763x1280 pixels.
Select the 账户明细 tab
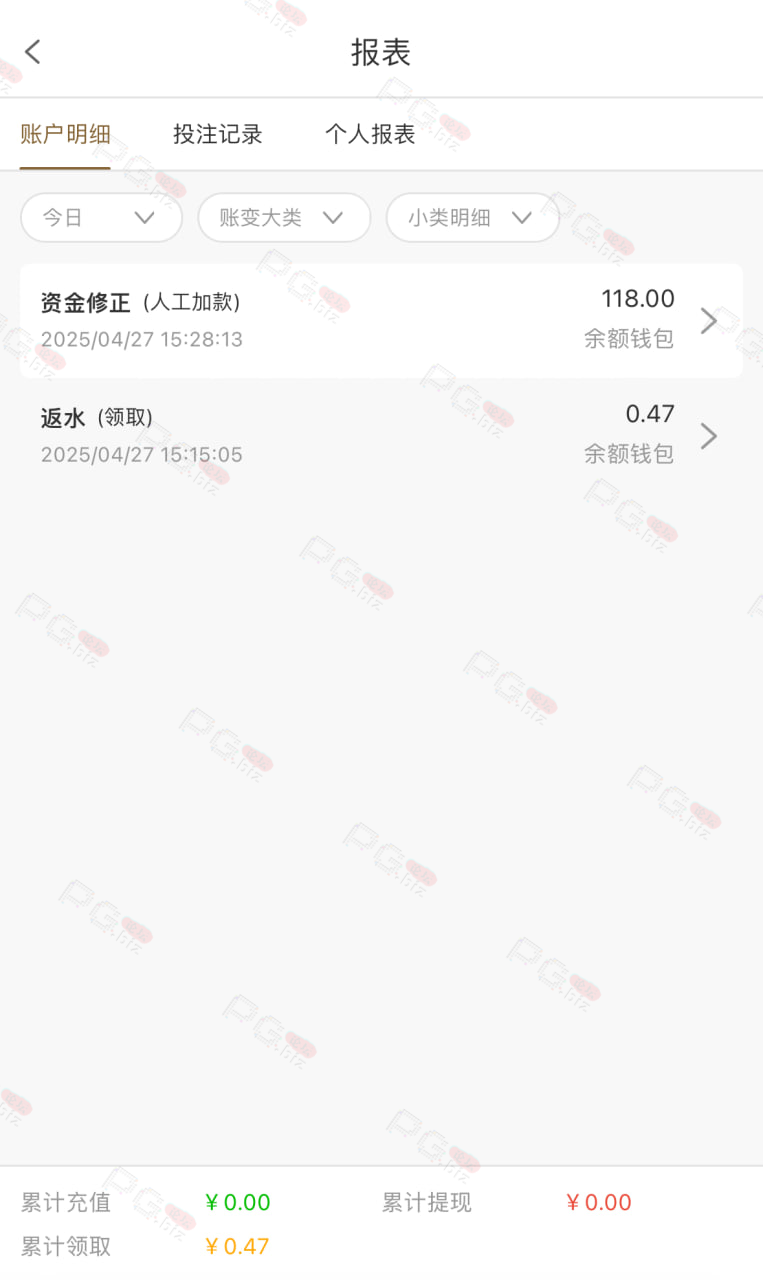65,134
